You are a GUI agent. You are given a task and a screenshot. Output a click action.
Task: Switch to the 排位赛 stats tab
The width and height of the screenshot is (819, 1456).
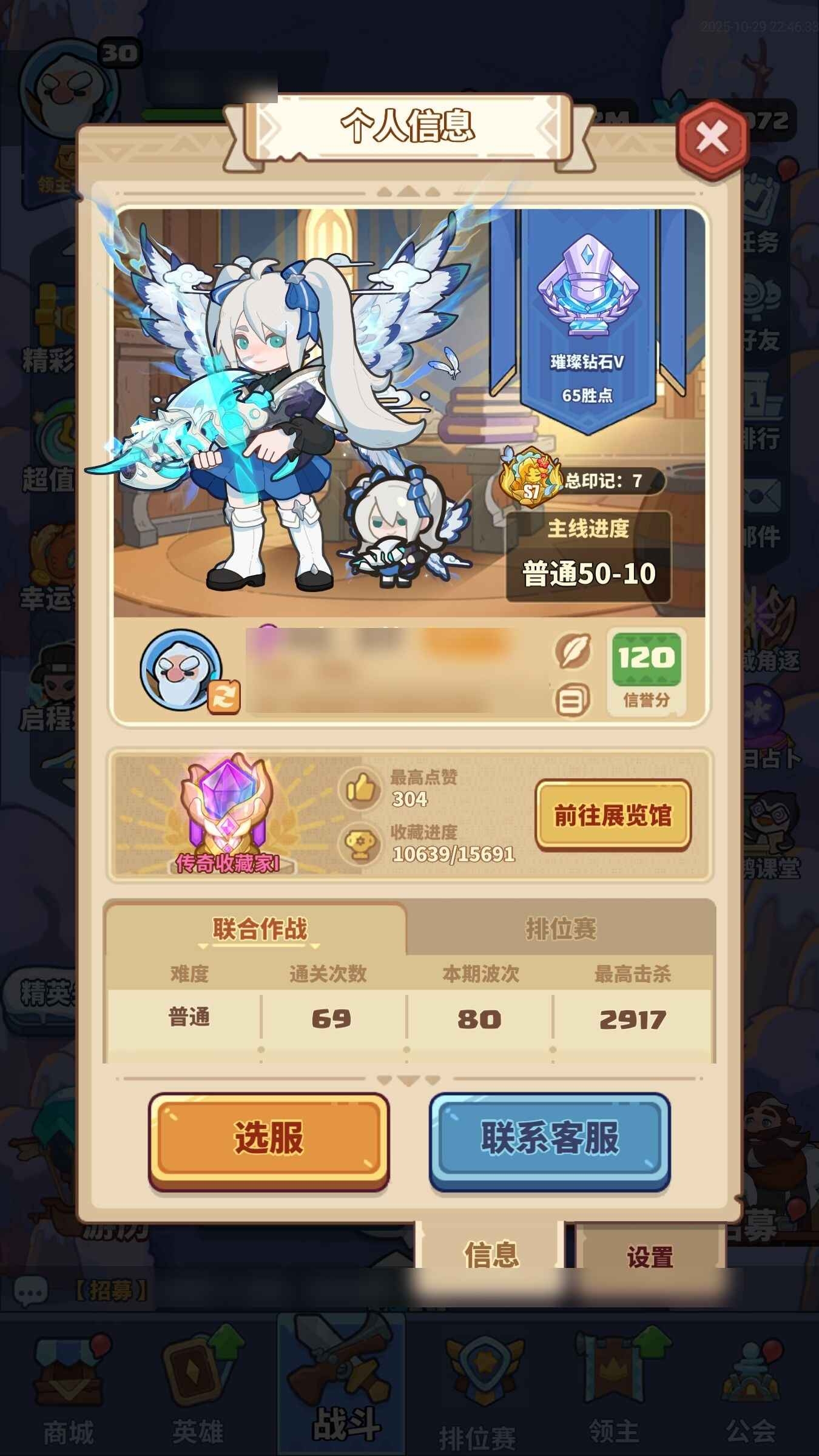point(561,929)
